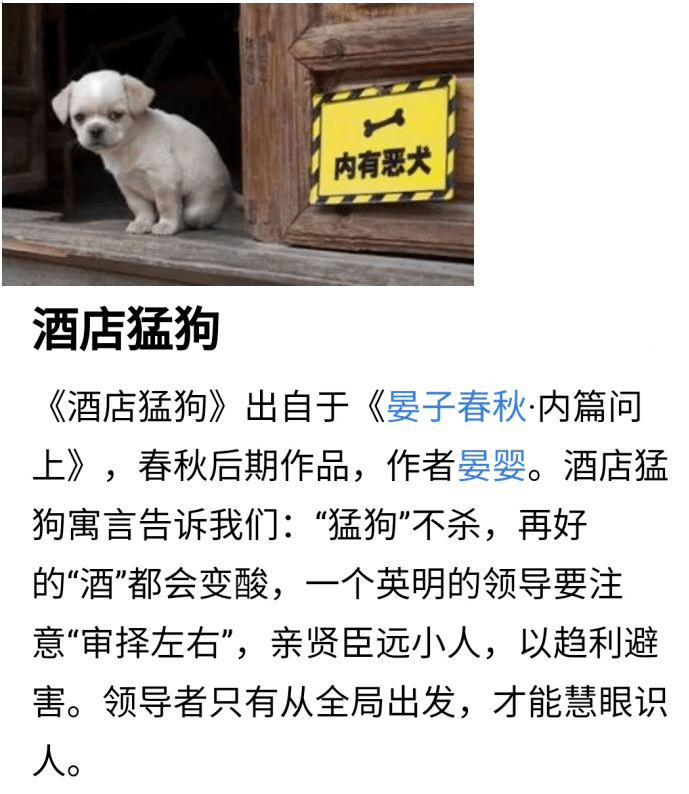View the puppy photo at the top
689x794 pixels.
[238, 144]
